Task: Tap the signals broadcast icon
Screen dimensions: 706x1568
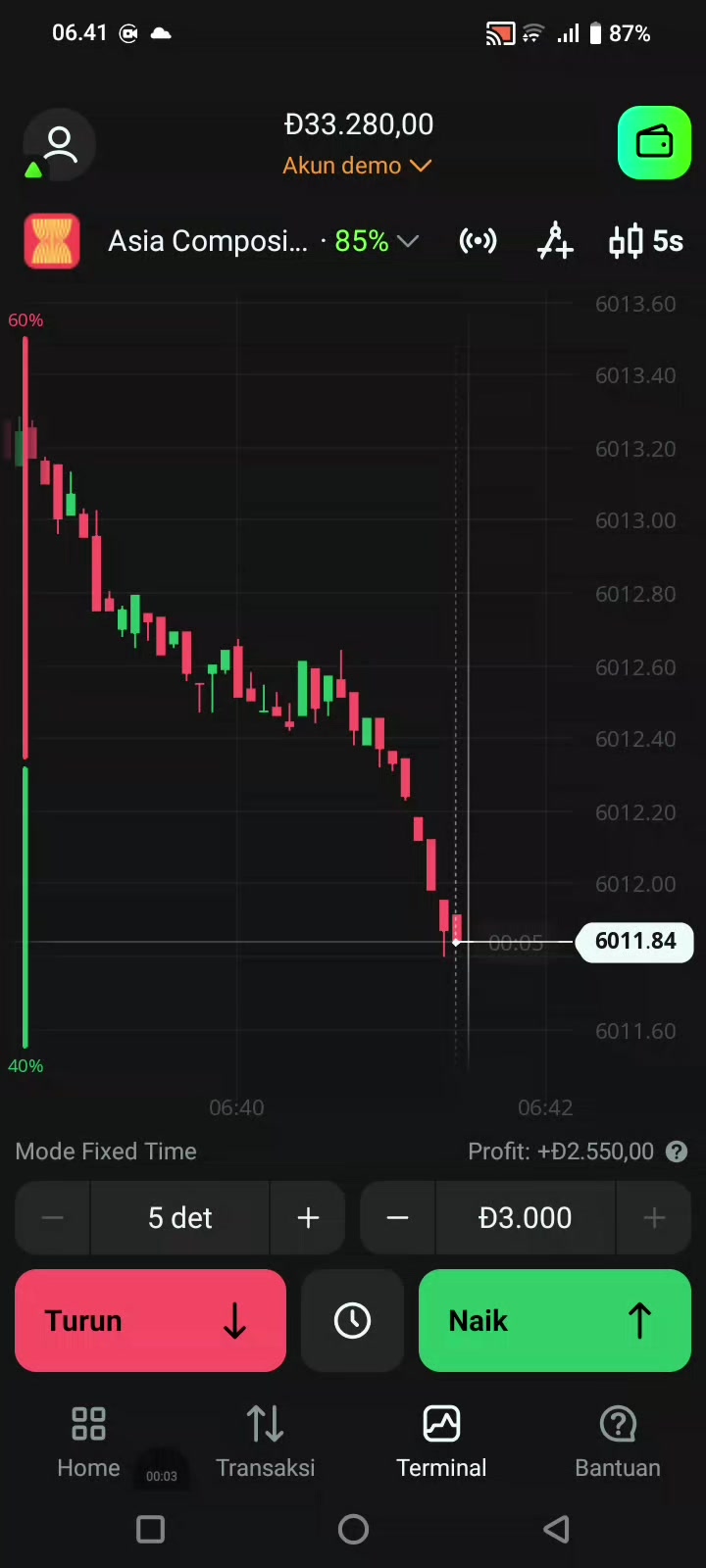Action: pos(478,241)
